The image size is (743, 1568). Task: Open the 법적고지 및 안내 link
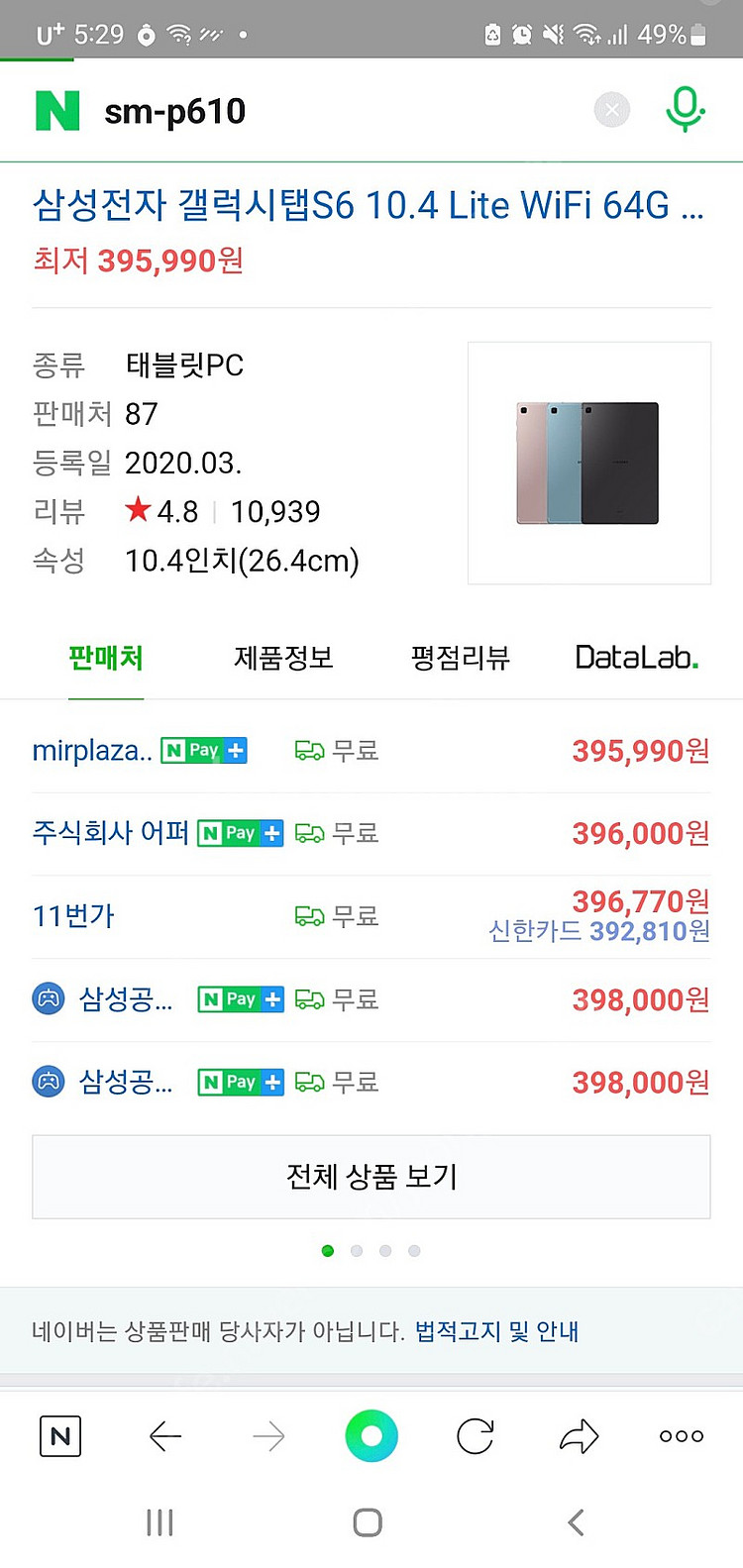(496, 1331)
